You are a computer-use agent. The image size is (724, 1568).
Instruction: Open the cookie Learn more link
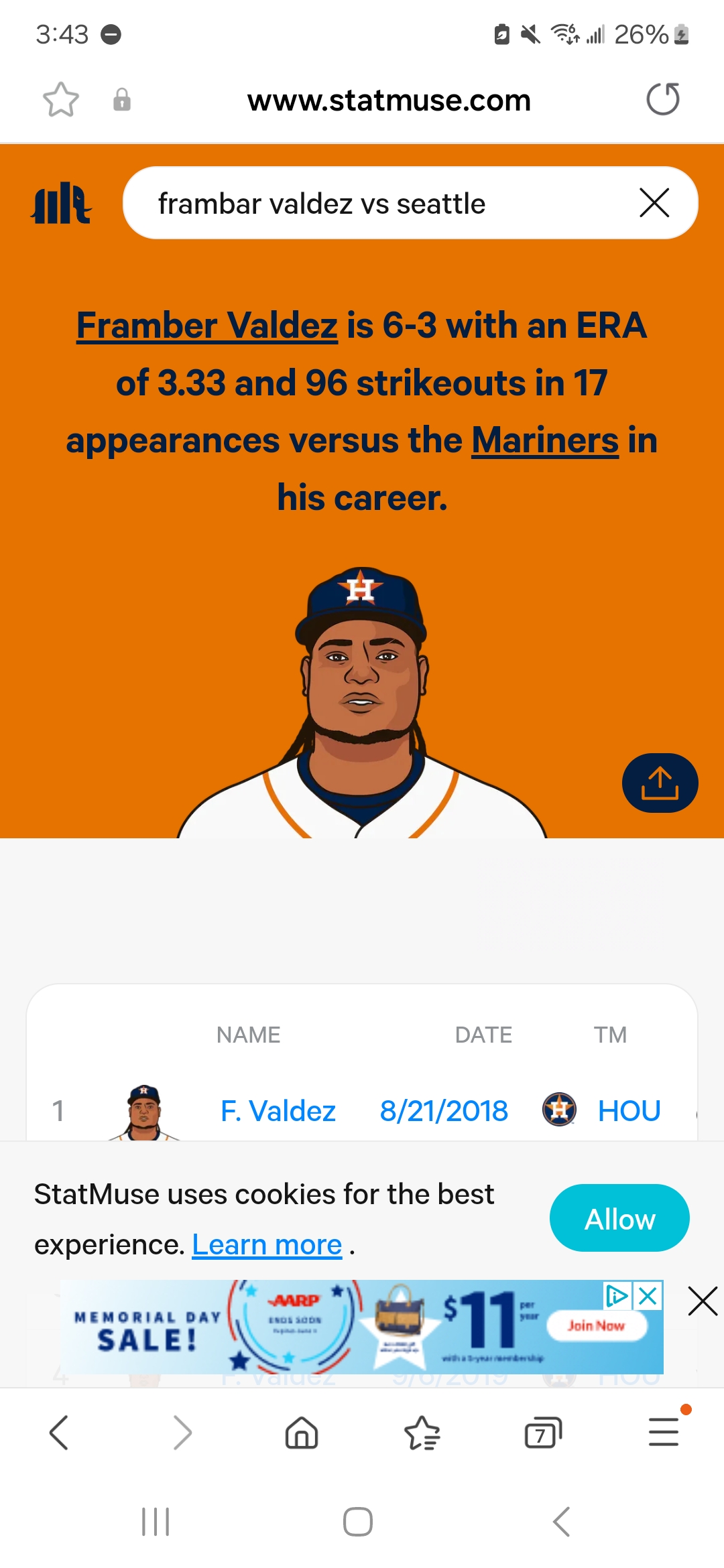point(267,1245)
